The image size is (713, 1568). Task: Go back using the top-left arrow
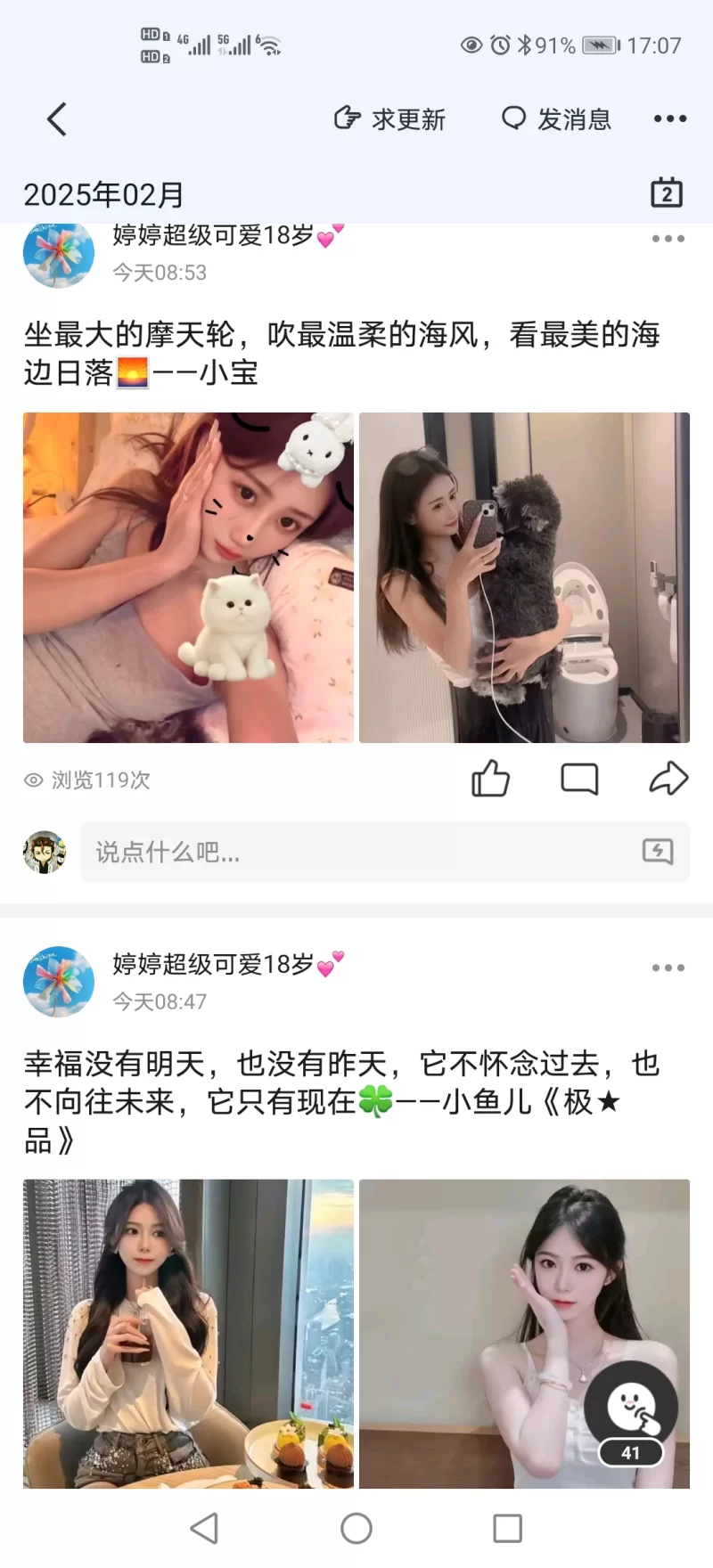(x=57, y=119)
